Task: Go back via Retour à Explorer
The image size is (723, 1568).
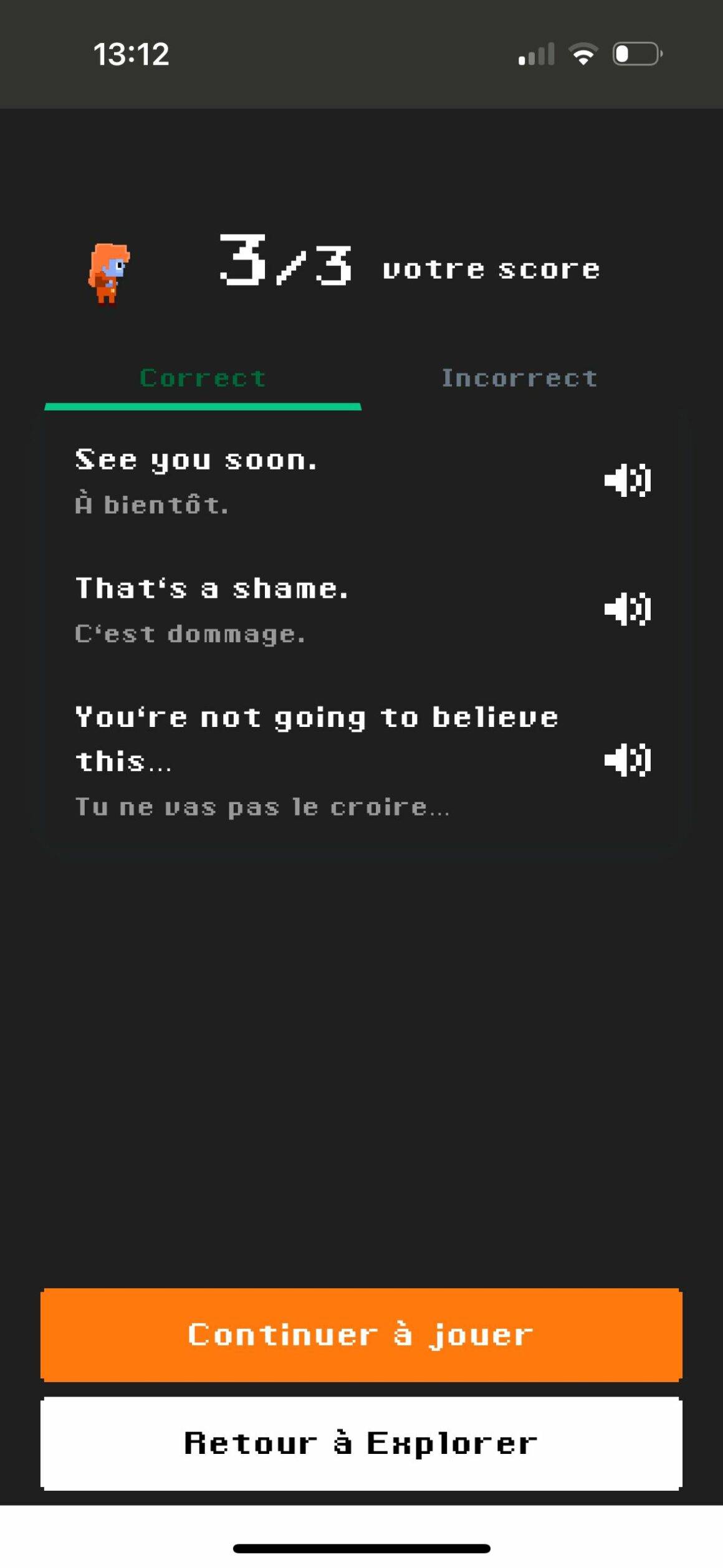Action: tap(362, 1444)
